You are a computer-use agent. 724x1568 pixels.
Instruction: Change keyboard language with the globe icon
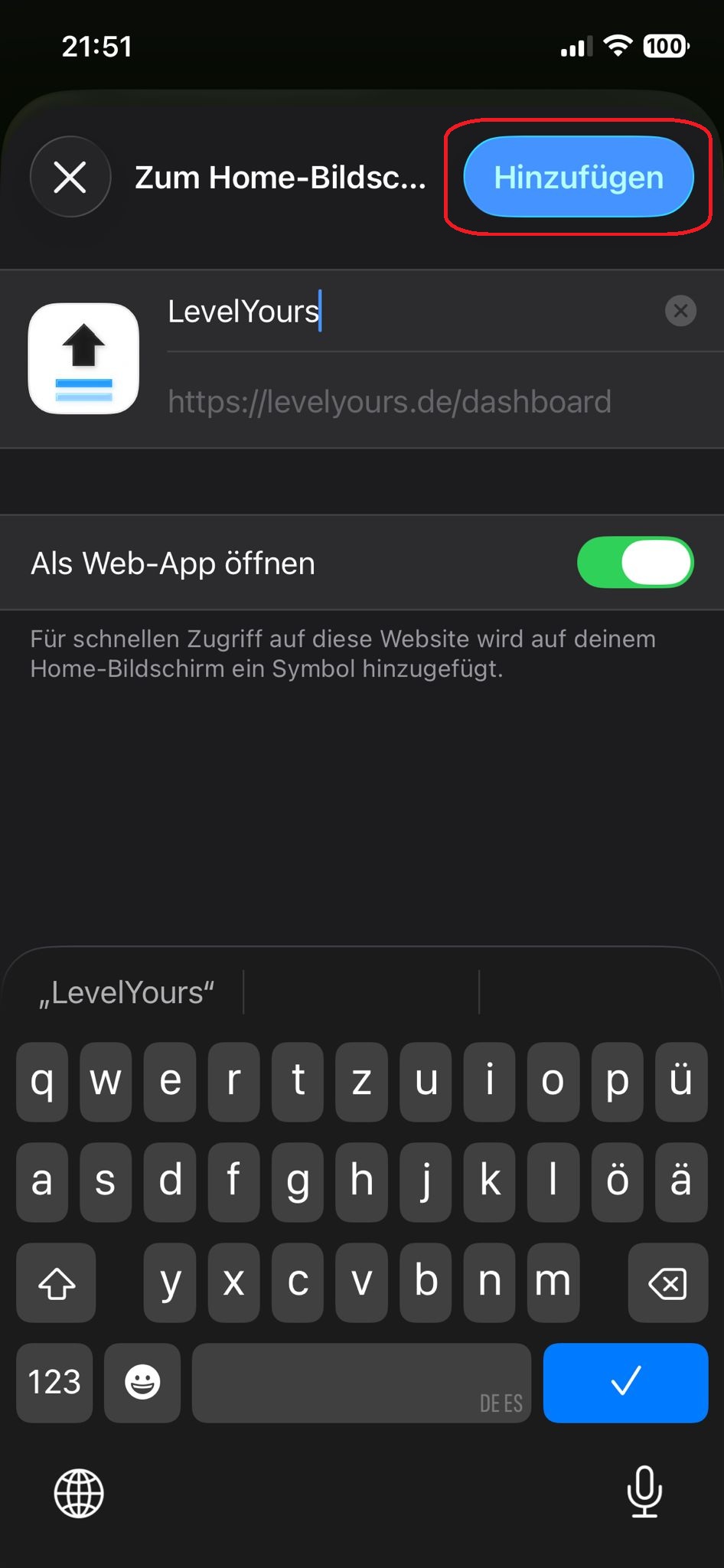click(79, 1492)
